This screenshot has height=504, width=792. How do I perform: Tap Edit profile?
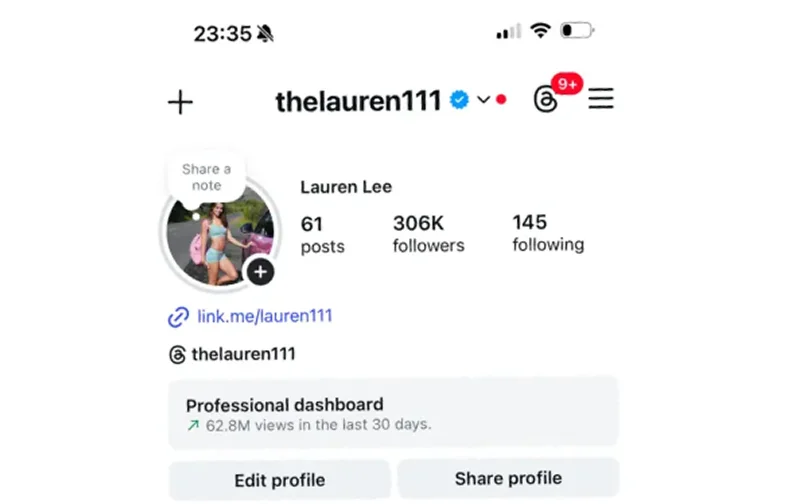(x=279, y=480)
